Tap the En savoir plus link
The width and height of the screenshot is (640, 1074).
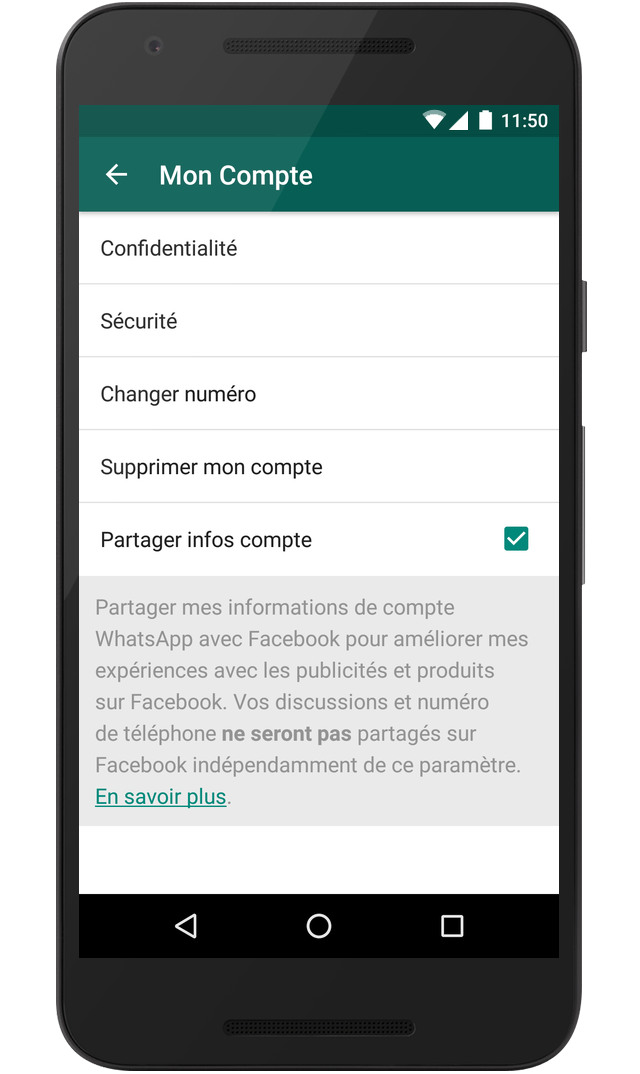click(161, 797)
